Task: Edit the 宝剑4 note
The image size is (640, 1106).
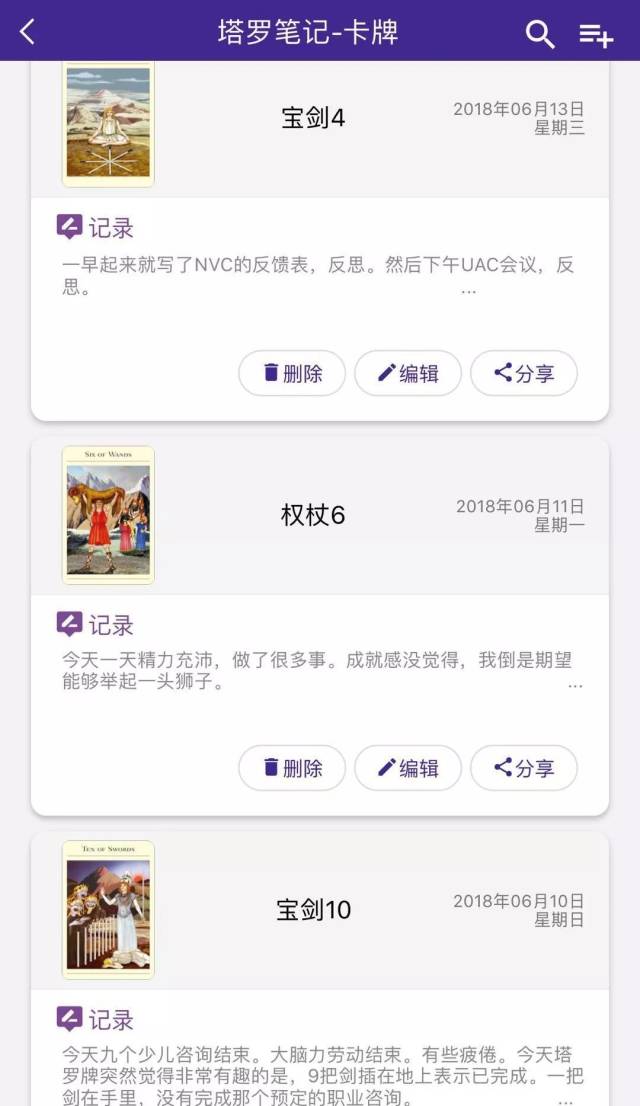Action: (408, 373)
